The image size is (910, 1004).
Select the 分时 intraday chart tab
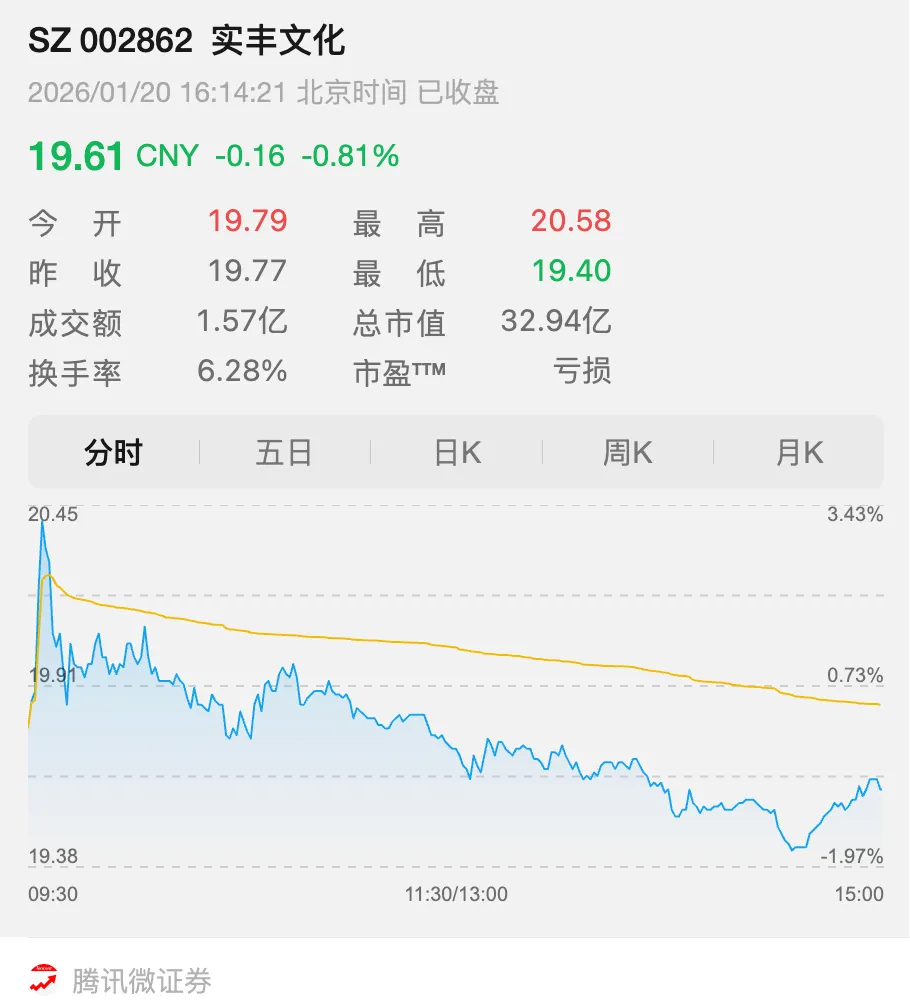(114, 453)
